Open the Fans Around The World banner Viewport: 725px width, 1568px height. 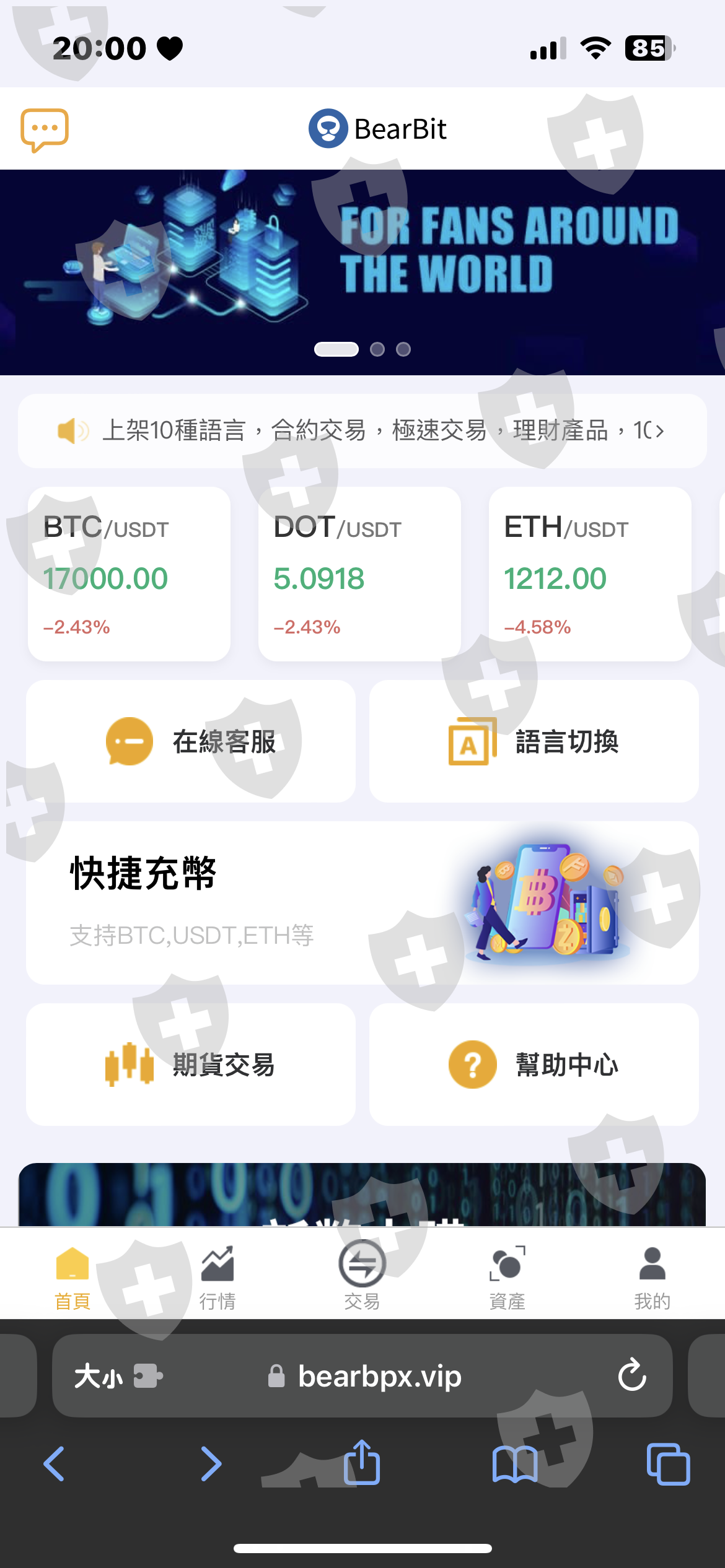362,272
